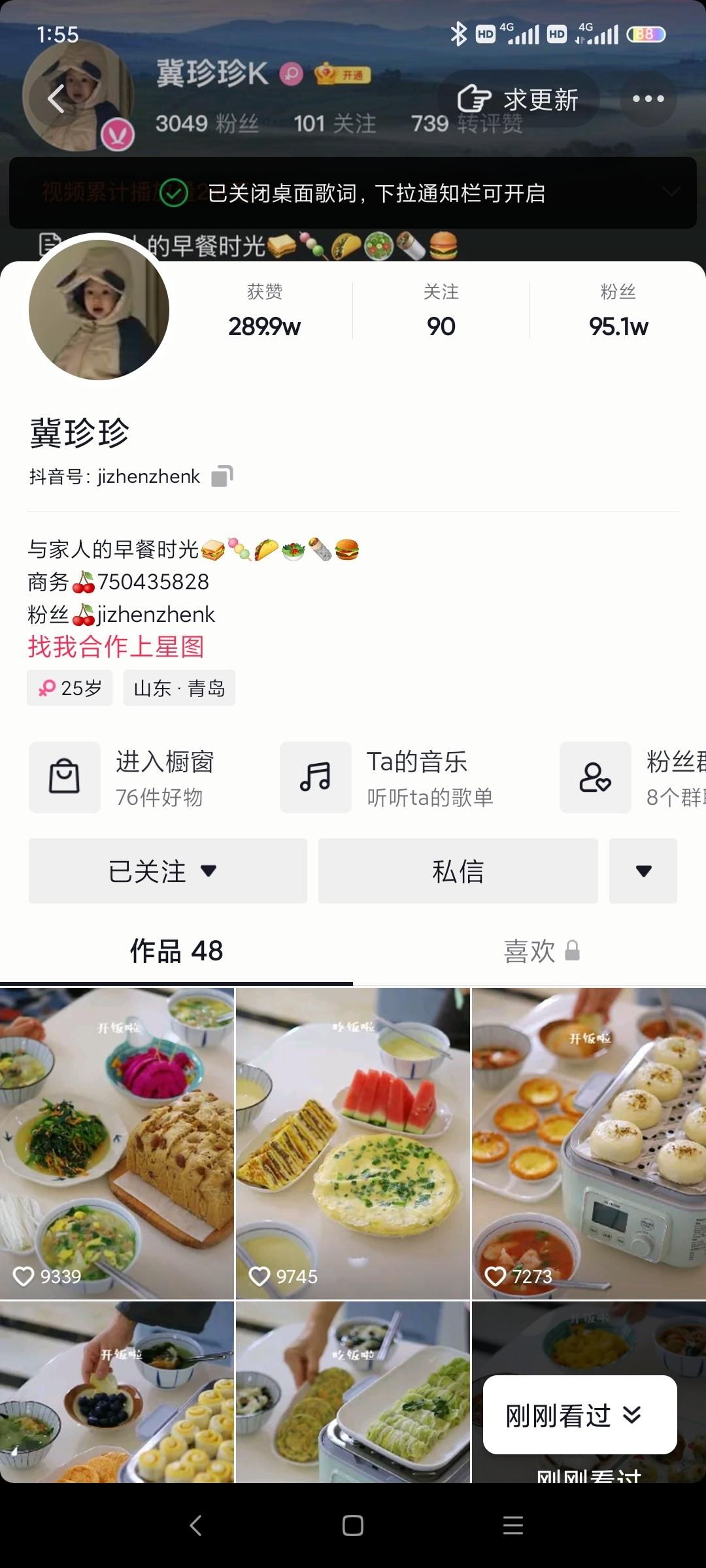Open the video with 9339 likes
706x1568 pixels.
coord(116,1143)
